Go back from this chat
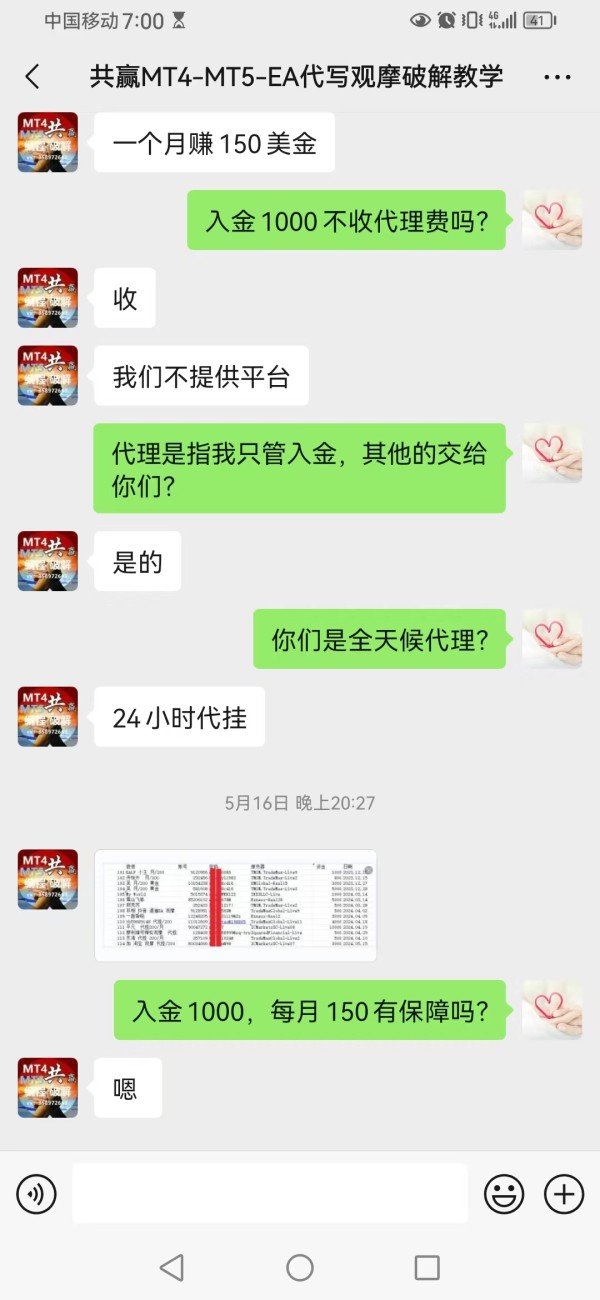This screenshot has width=600, height=1300. pos(32,77)
